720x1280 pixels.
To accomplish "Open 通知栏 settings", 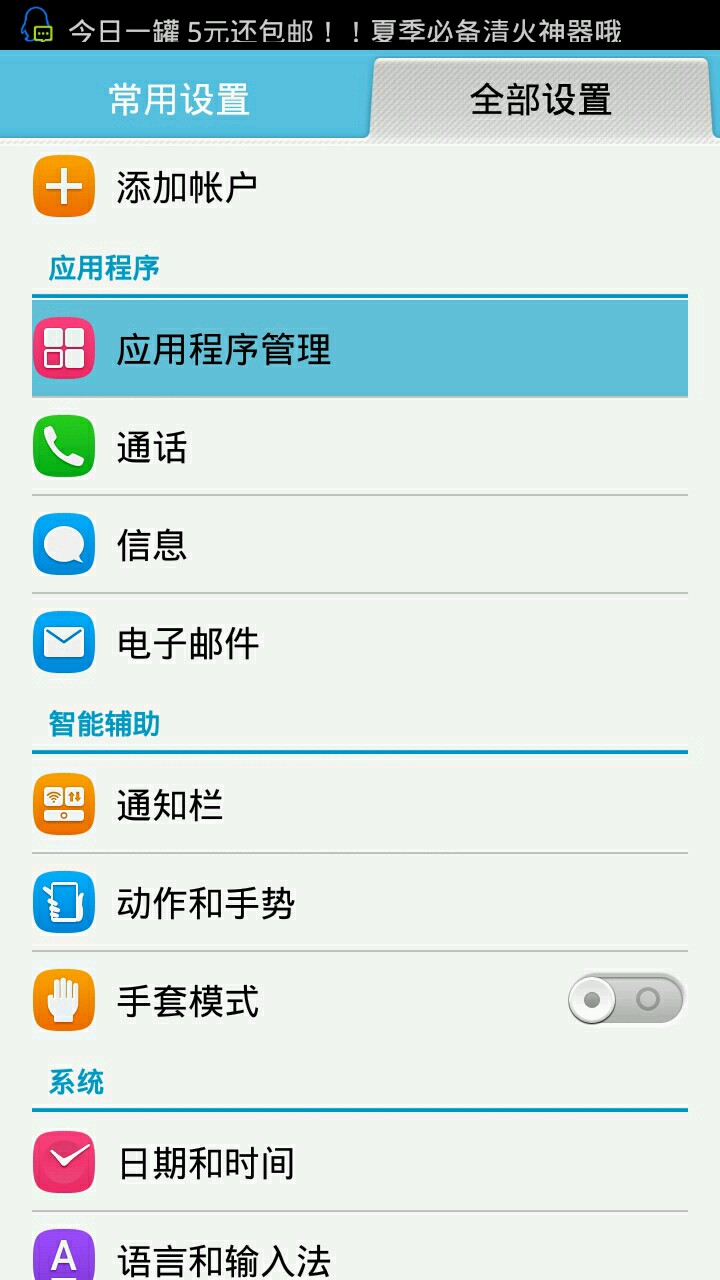I will [x=360, y=805].
